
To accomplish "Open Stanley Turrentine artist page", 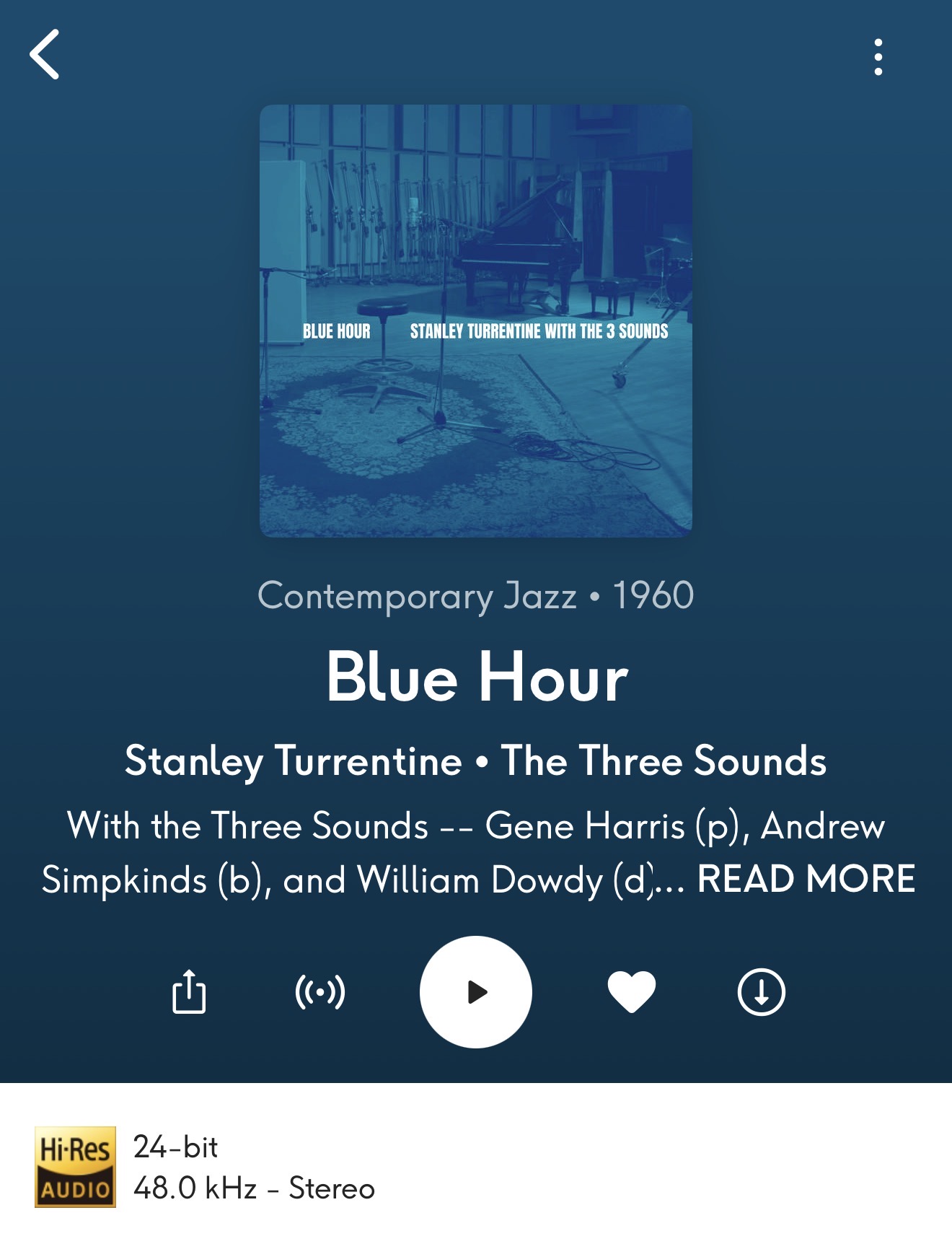I will click(294, 761).
